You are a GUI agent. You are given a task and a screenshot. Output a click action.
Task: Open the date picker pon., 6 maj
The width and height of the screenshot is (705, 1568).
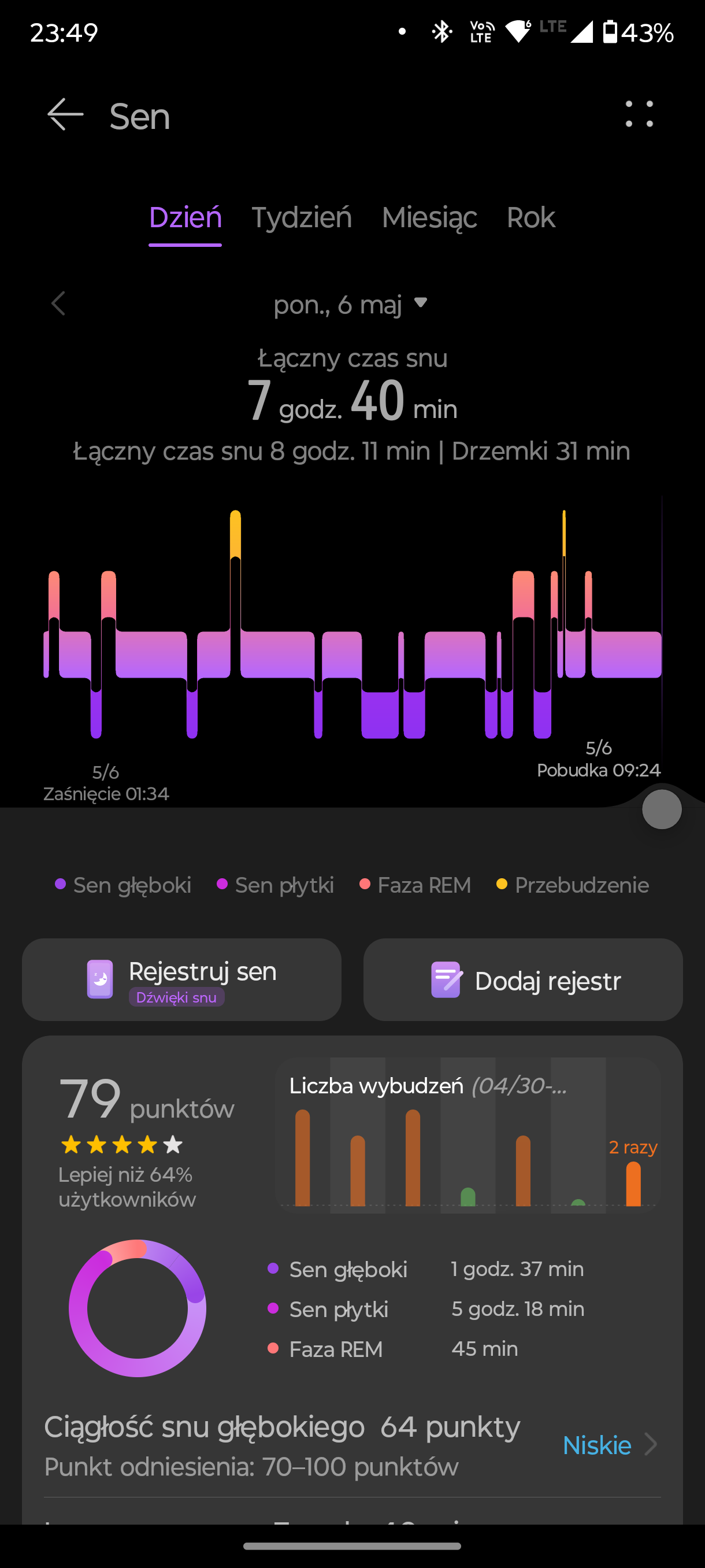tap(351, 304)
